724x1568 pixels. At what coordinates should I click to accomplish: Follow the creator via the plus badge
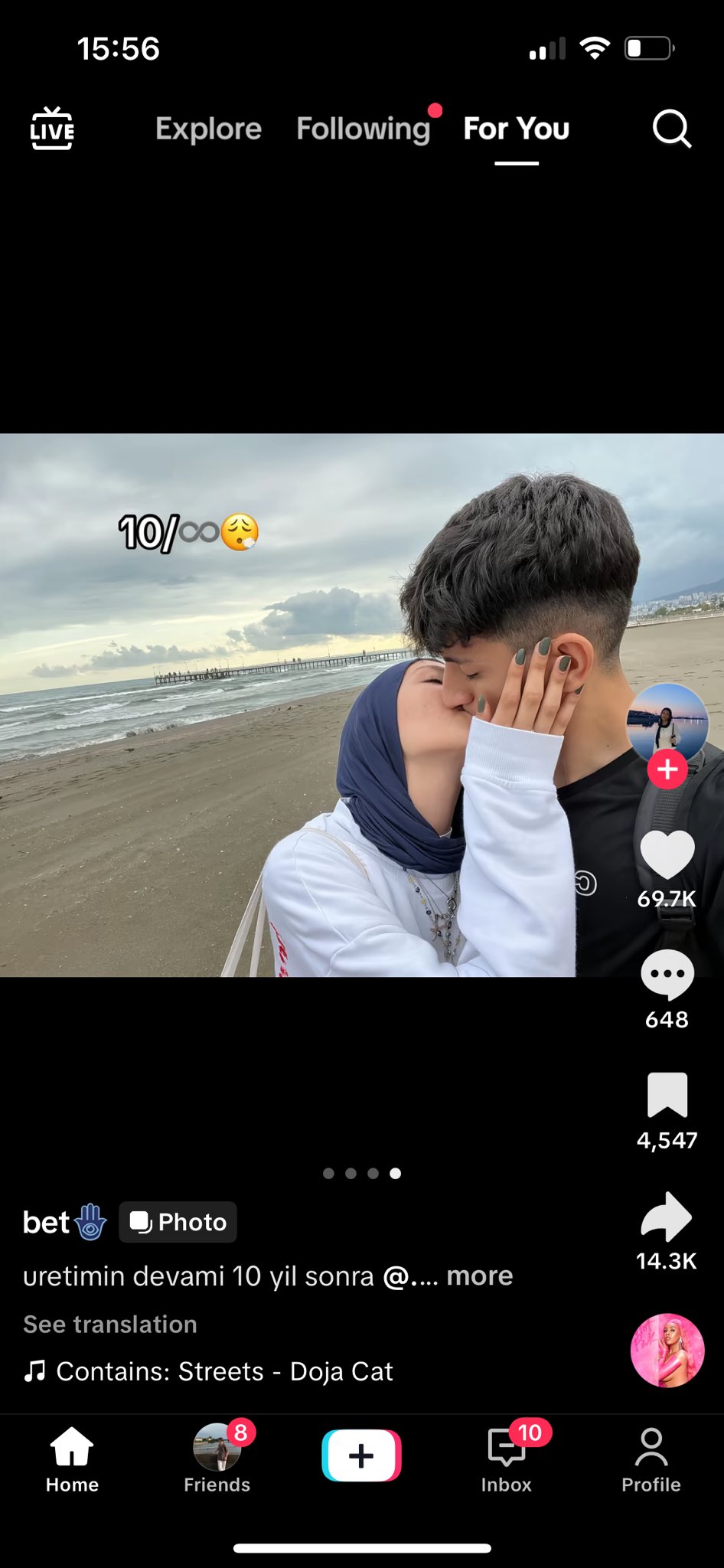[667, 769]
